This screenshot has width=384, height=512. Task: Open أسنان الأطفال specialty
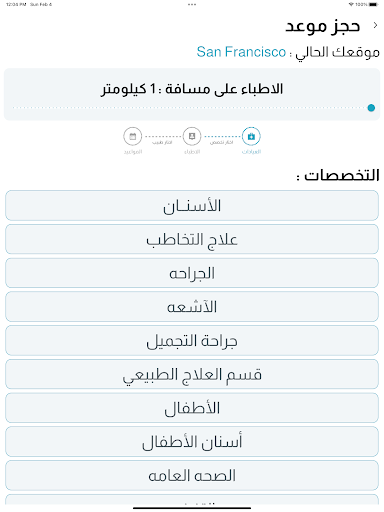(192, 442)
